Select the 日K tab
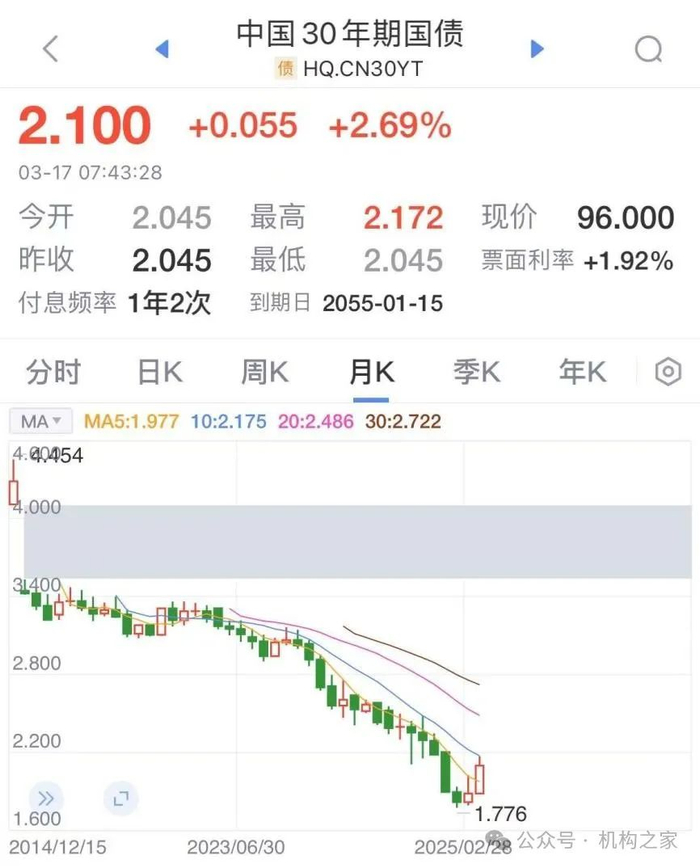The image size is (700, 868). click(160, 373)
